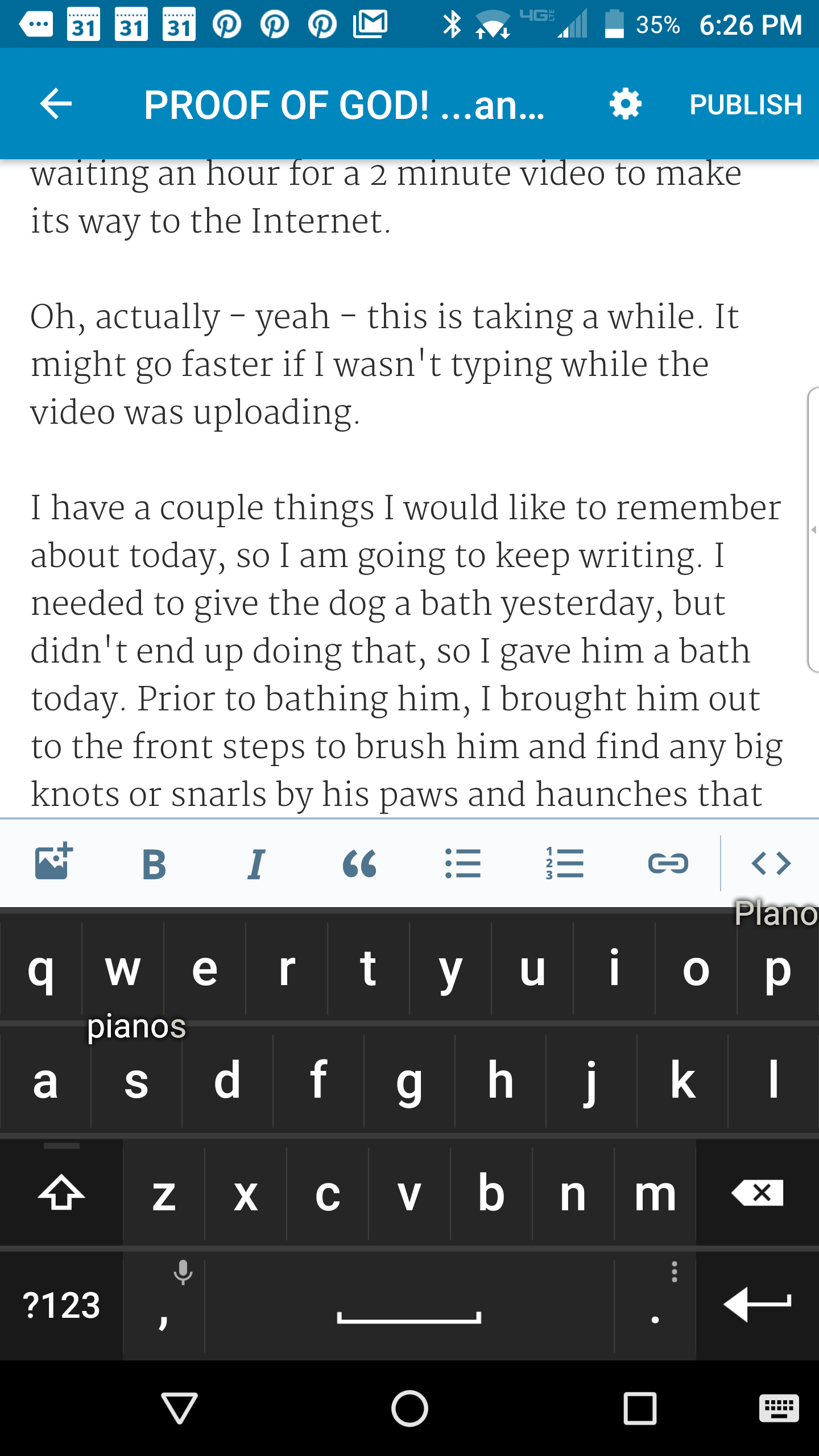
Task: Switch keyboard to ?123 symbols
Action: (x=61, y=1305)
